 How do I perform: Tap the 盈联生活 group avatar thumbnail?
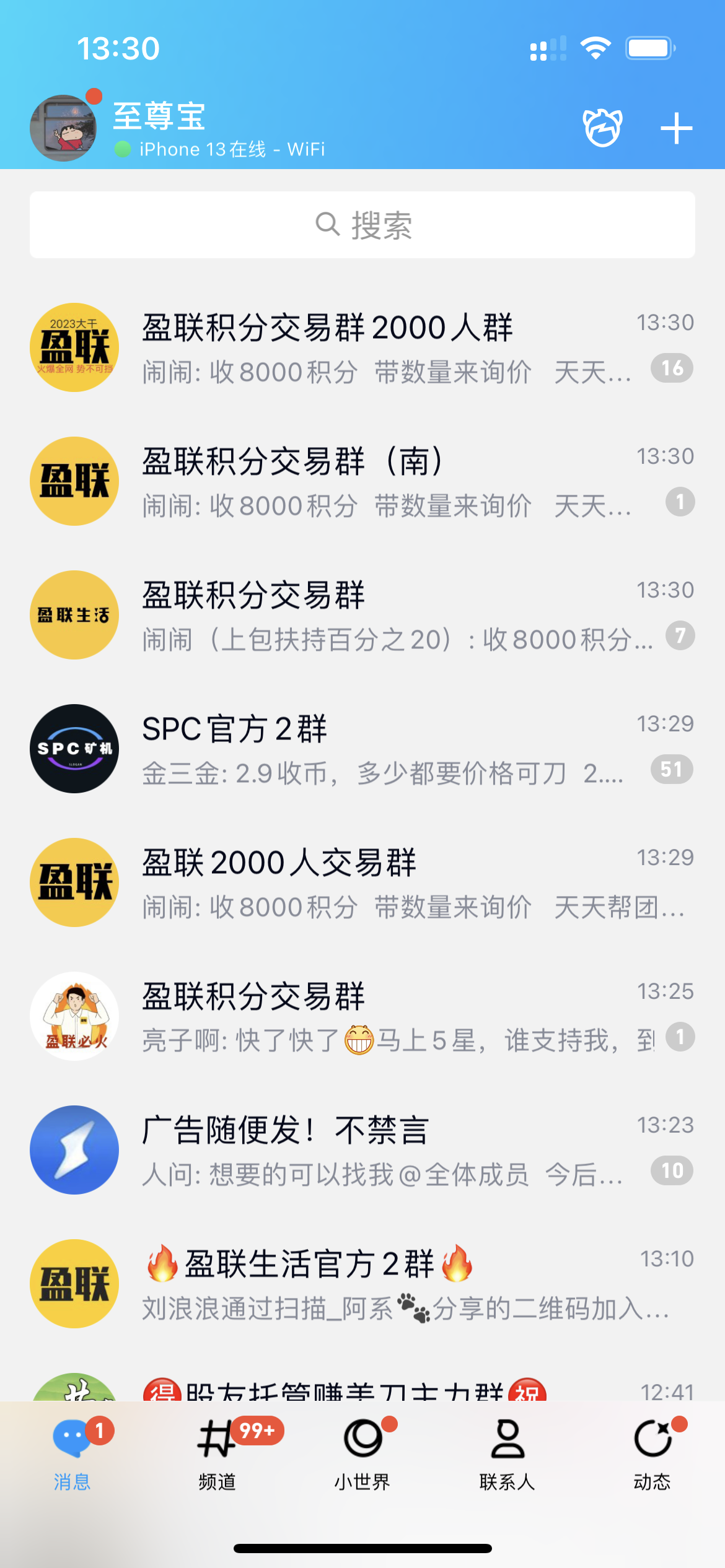coord(73,614)
